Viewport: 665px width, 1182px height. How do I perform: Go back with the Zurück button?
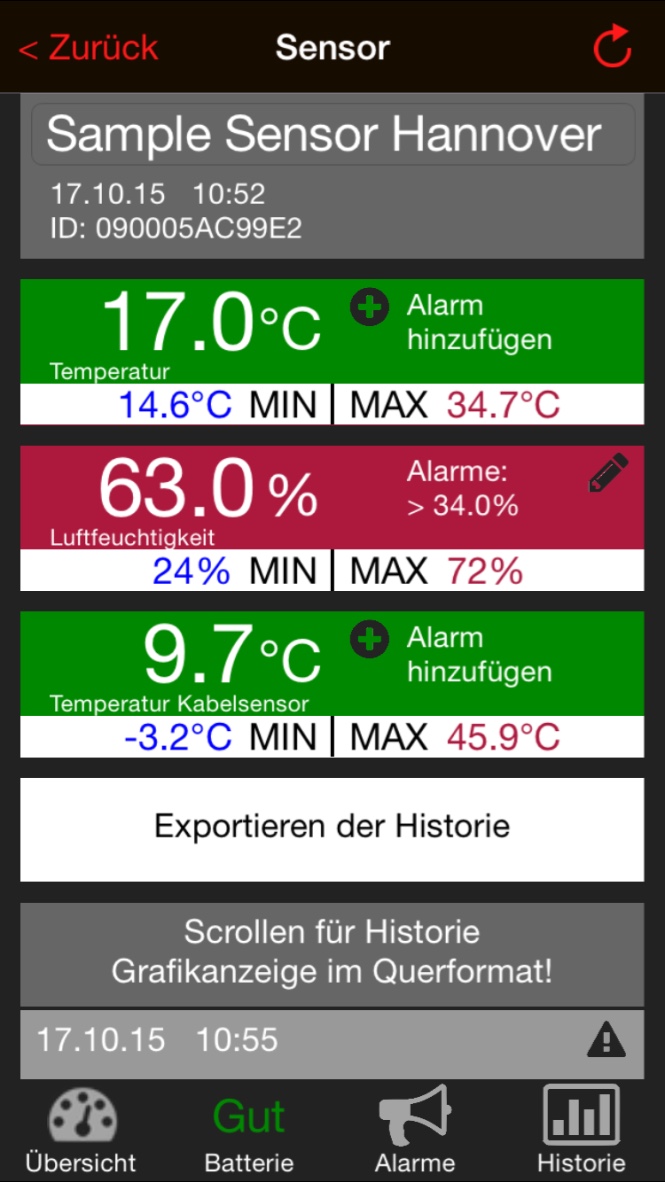(88, 47)
